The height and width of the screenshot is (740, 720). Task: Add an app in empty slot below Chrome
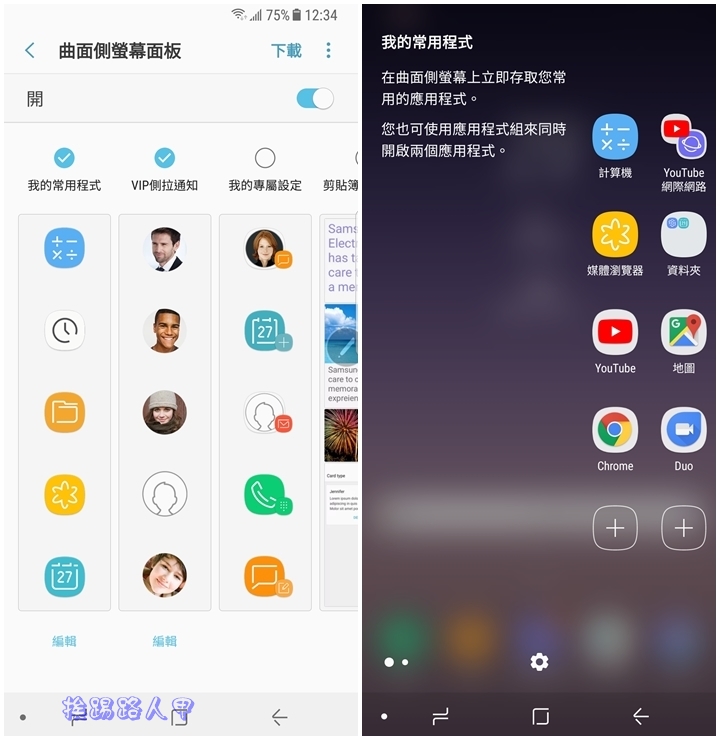point(615,528)
